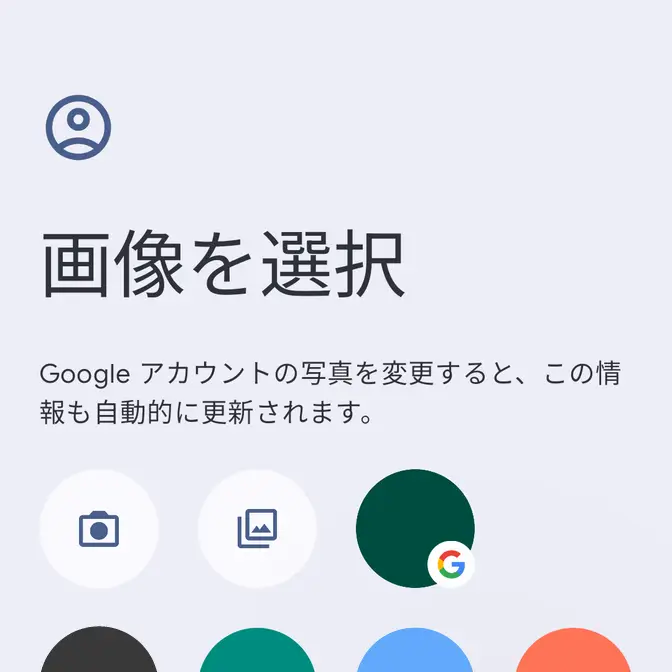Select the Google account profile photo
Screen dimensions: 672x672
(x=415, y=528)
